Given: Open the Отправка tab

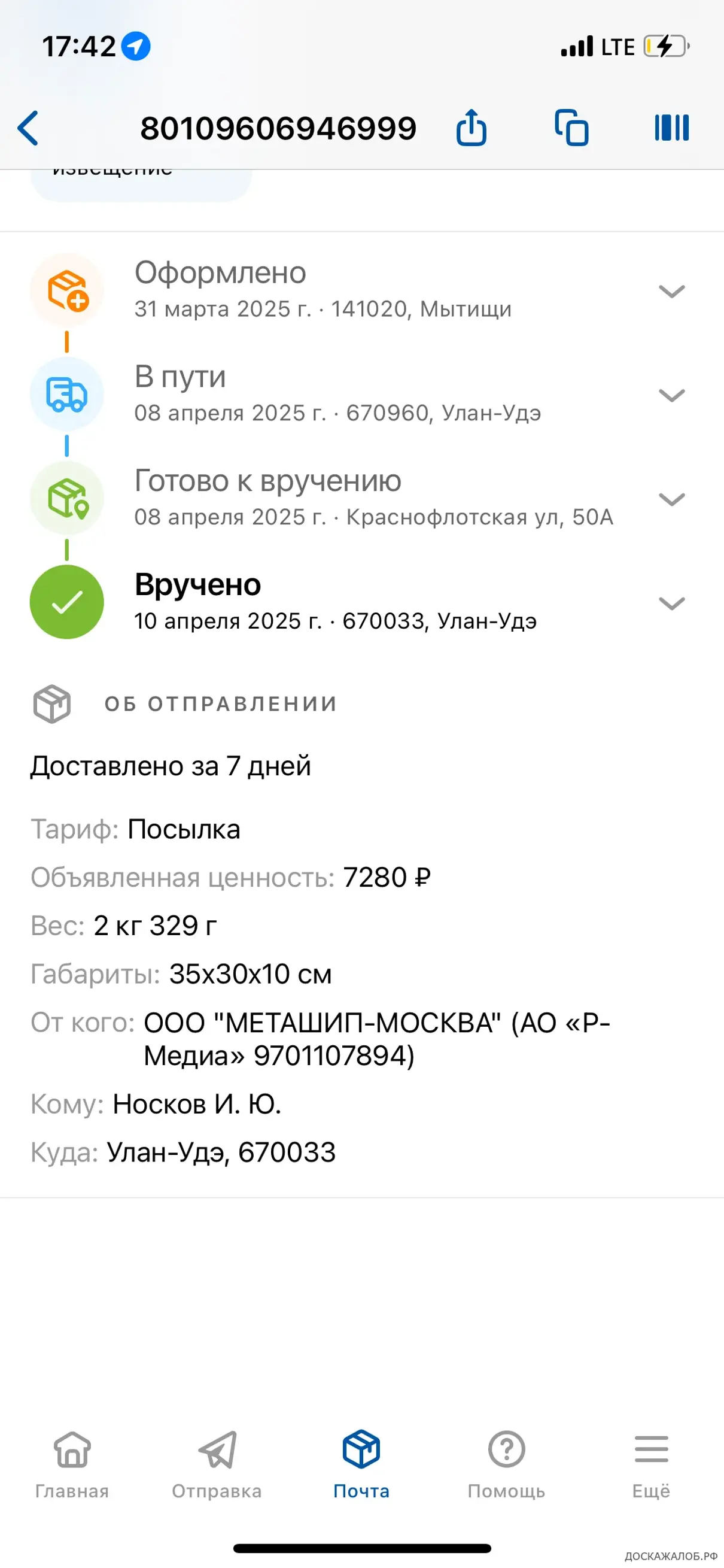Looking at the screenshot, I should coord(217,1464).
